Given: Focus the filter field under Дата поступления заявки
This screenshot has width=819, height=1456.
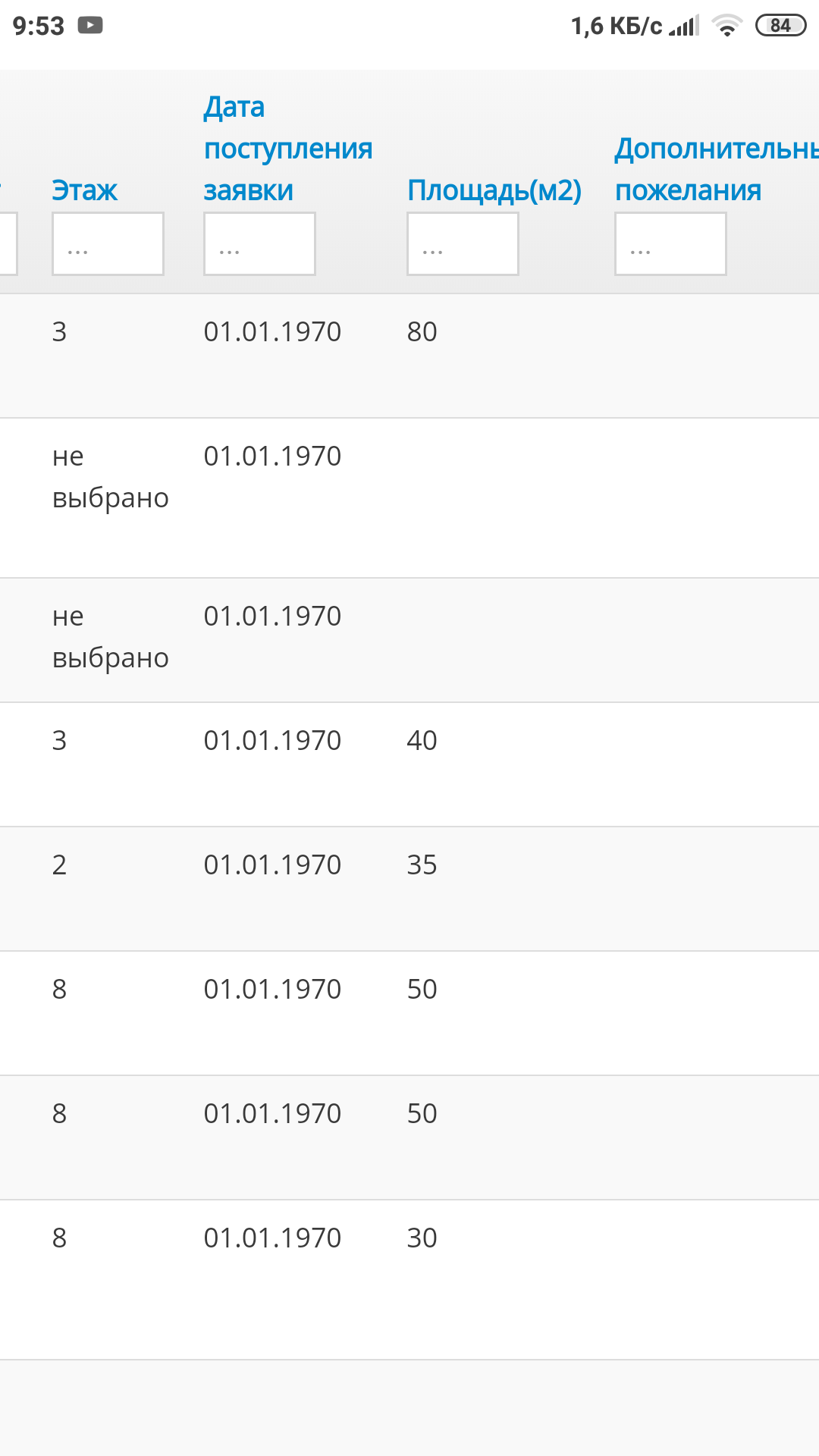Looking at the screenshot, I should [259, 243].
